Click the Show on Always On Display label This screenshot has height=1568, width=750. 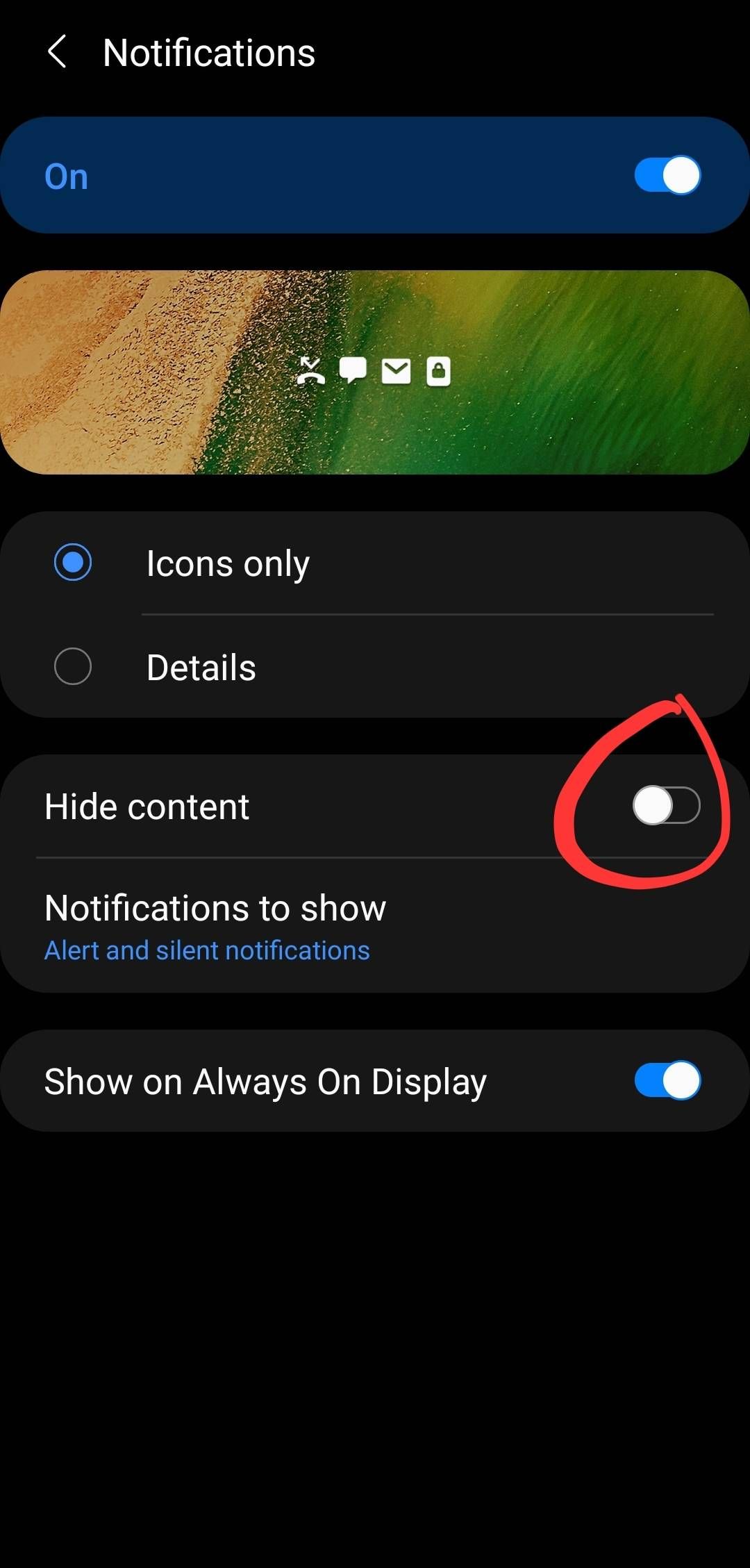(x=265, y=1081)
